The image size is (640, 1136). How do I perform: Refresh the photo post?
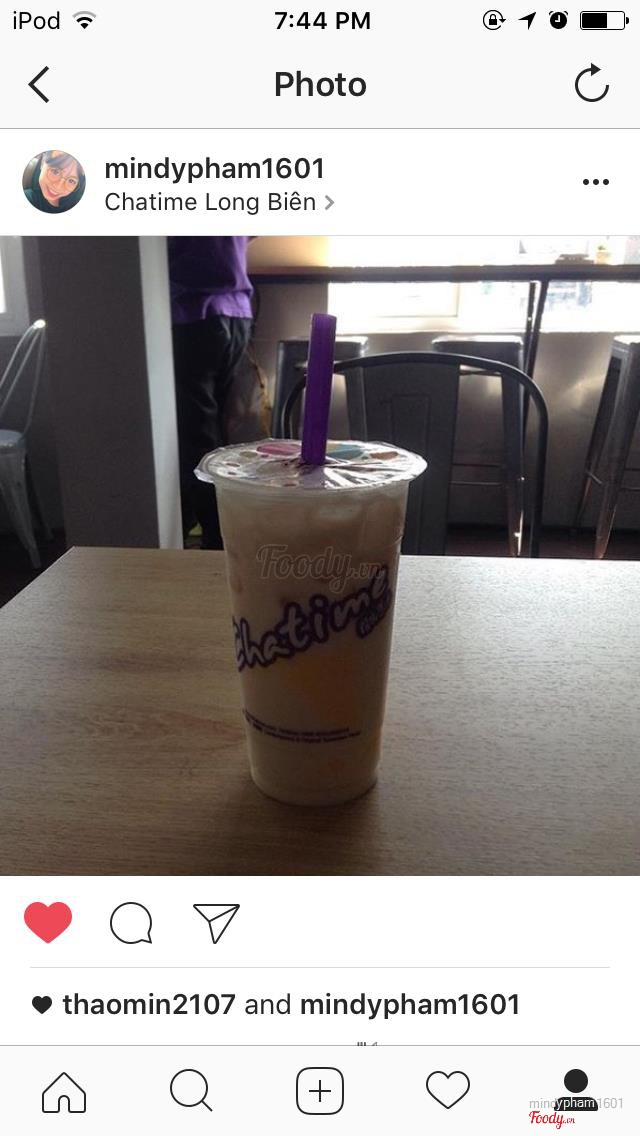click(x=591, y=85)
